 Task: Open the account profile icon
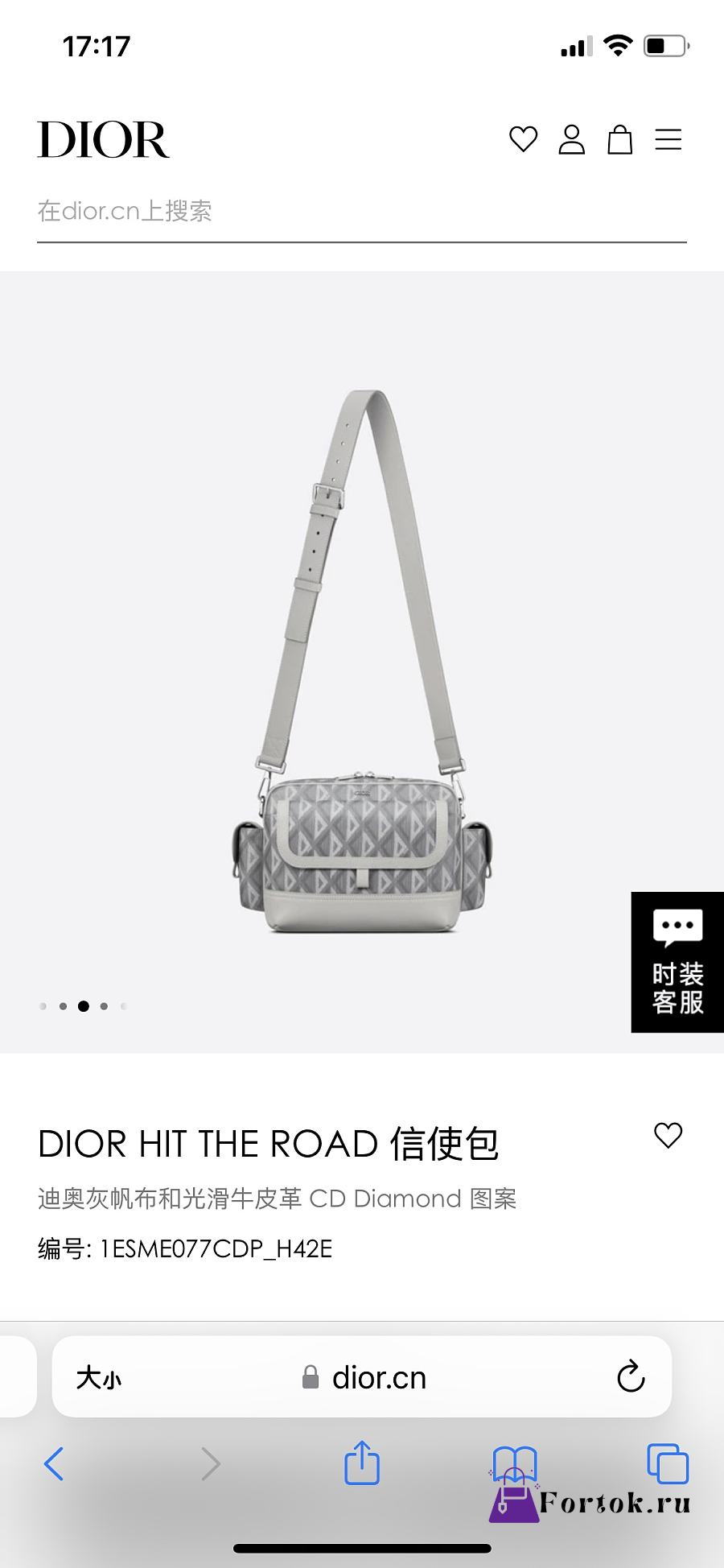click(571, 139)
